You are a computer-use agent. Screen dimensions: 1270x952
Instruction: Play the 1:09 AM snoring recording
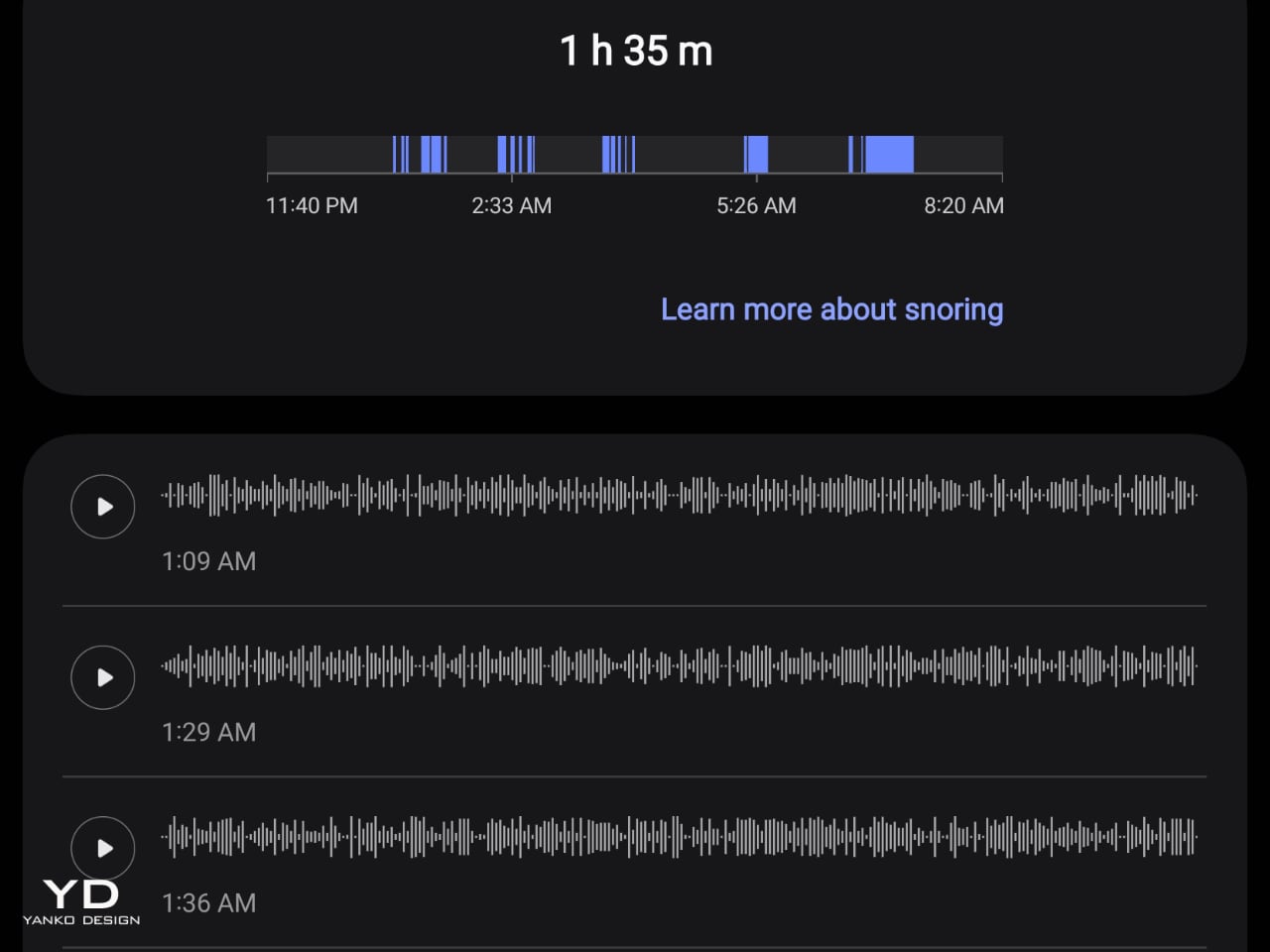tap(103, 507)
